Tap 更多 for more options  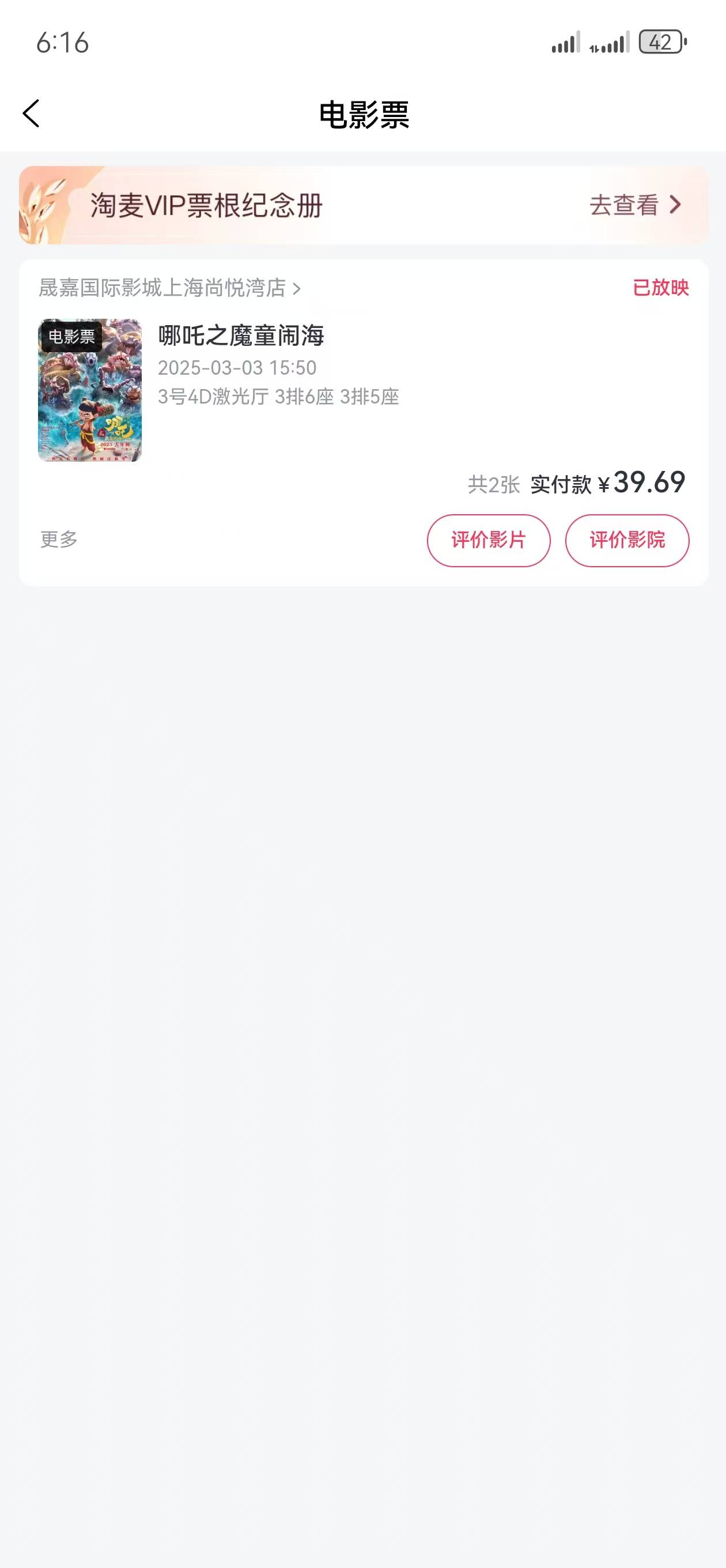click(x=59, y=540)
